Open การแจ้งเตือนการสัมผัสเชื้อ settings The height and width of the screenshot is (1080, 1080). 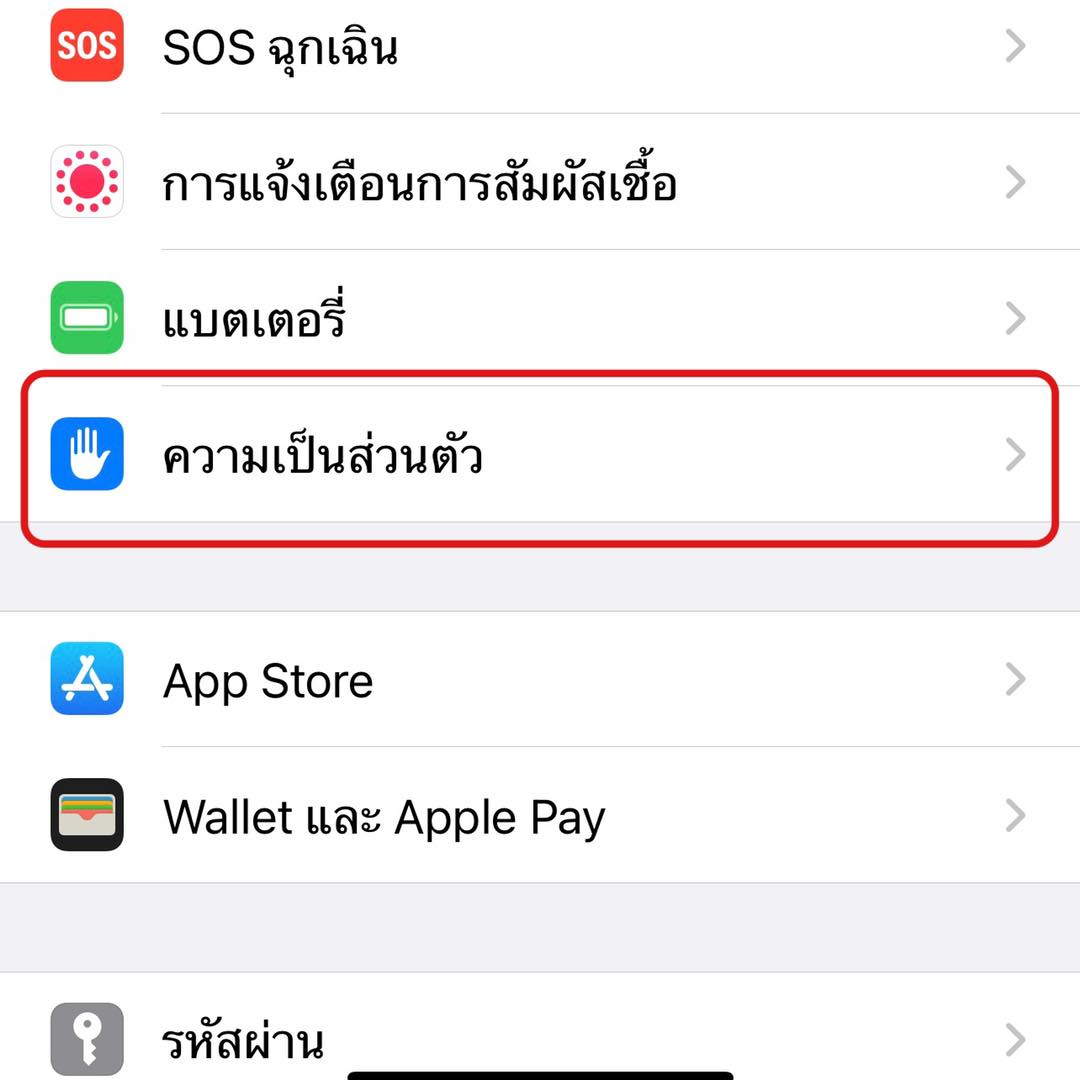click(540, 182)
